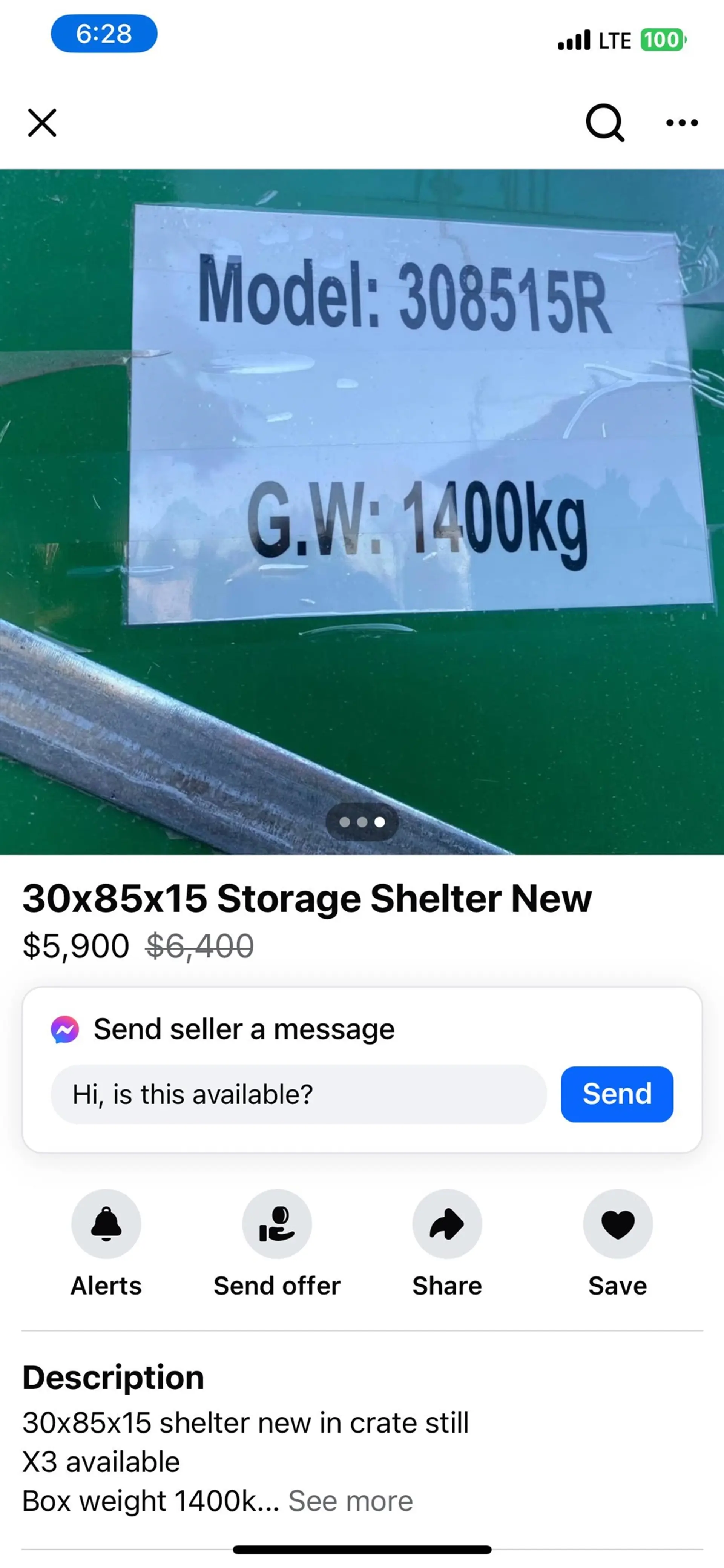
Task: Open the search magnifier icon
Action: pyautogui.click(x=604, y=123)
